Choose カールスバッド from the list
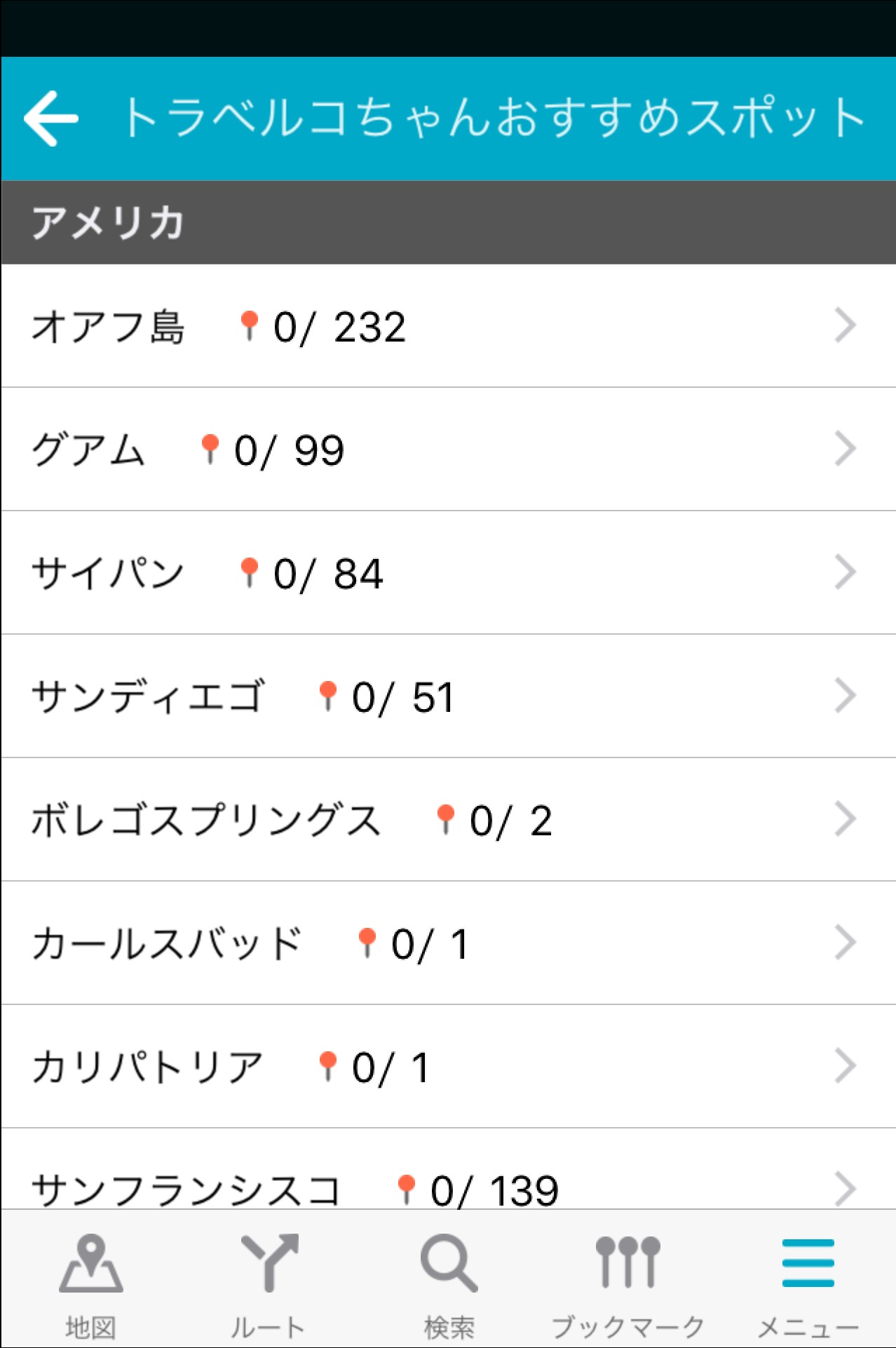896x1348 pixels. click(x=447, y=943)
